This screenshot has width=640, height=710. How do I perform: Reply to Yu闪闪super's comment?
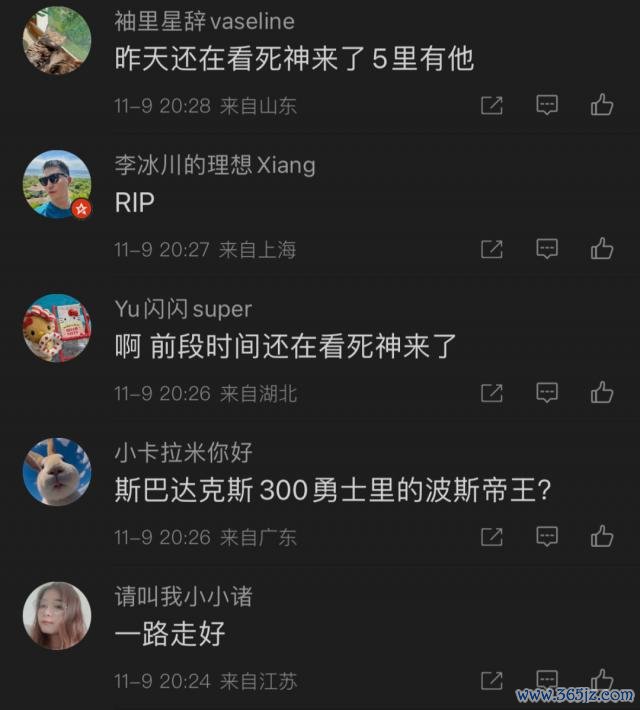(547, 393)
